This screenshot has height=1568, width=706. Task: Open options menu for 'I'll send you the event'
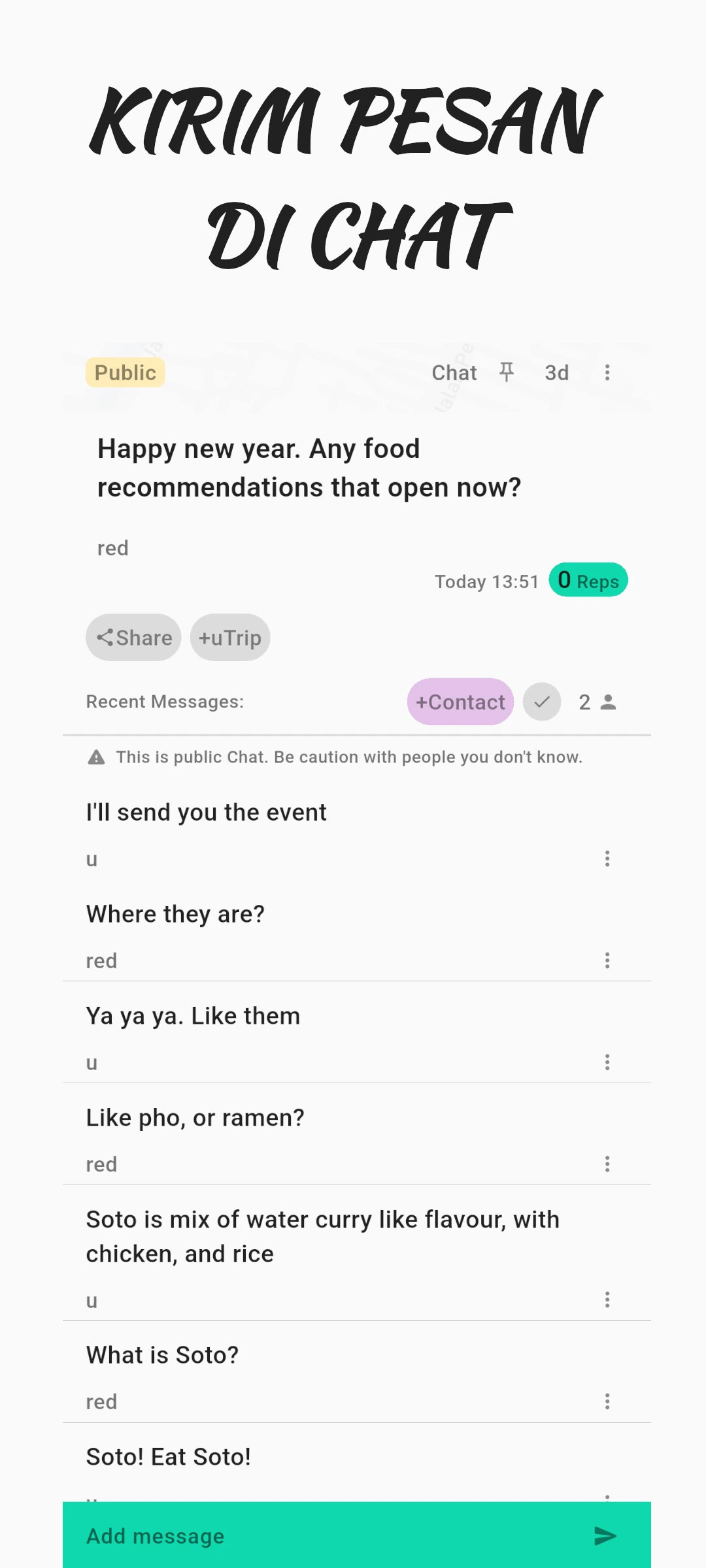pos(607,858)
